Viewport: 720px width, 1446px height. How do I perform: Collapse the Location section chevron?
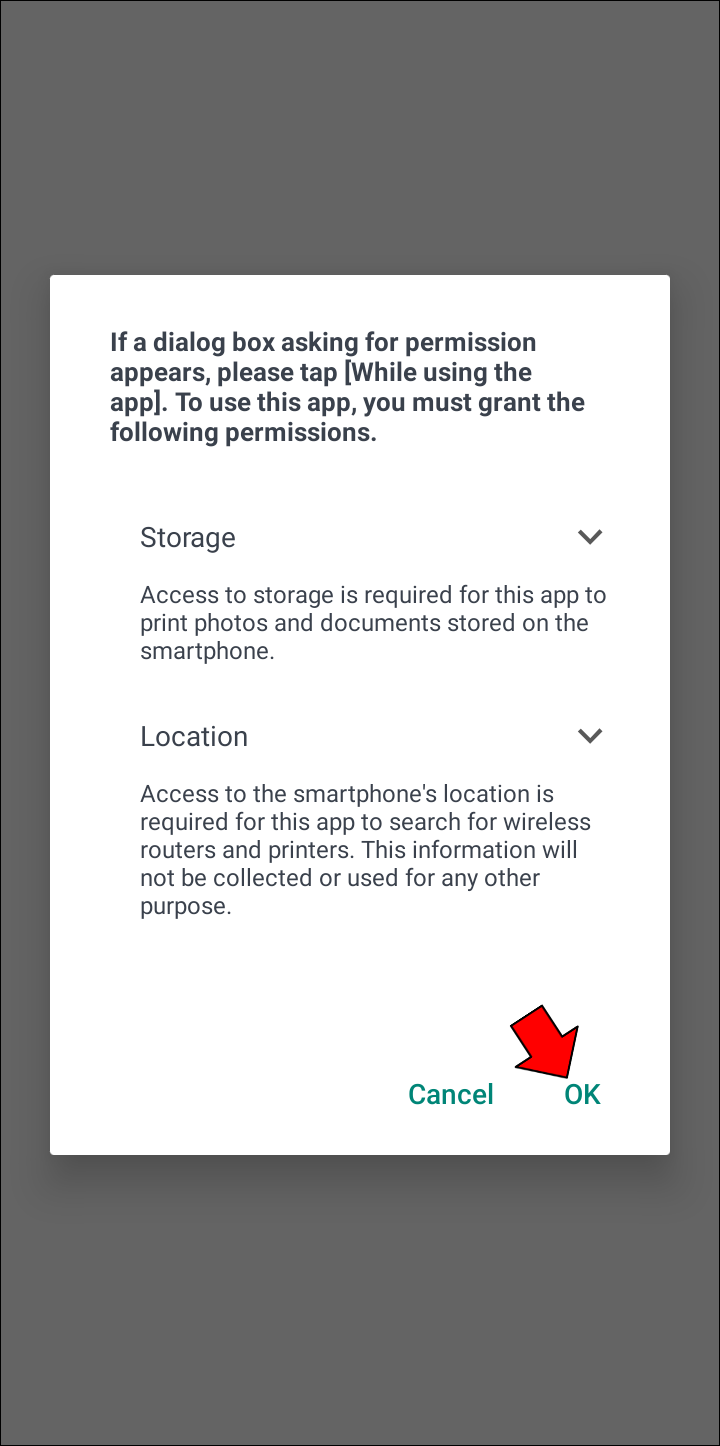(x=590, y=736)
